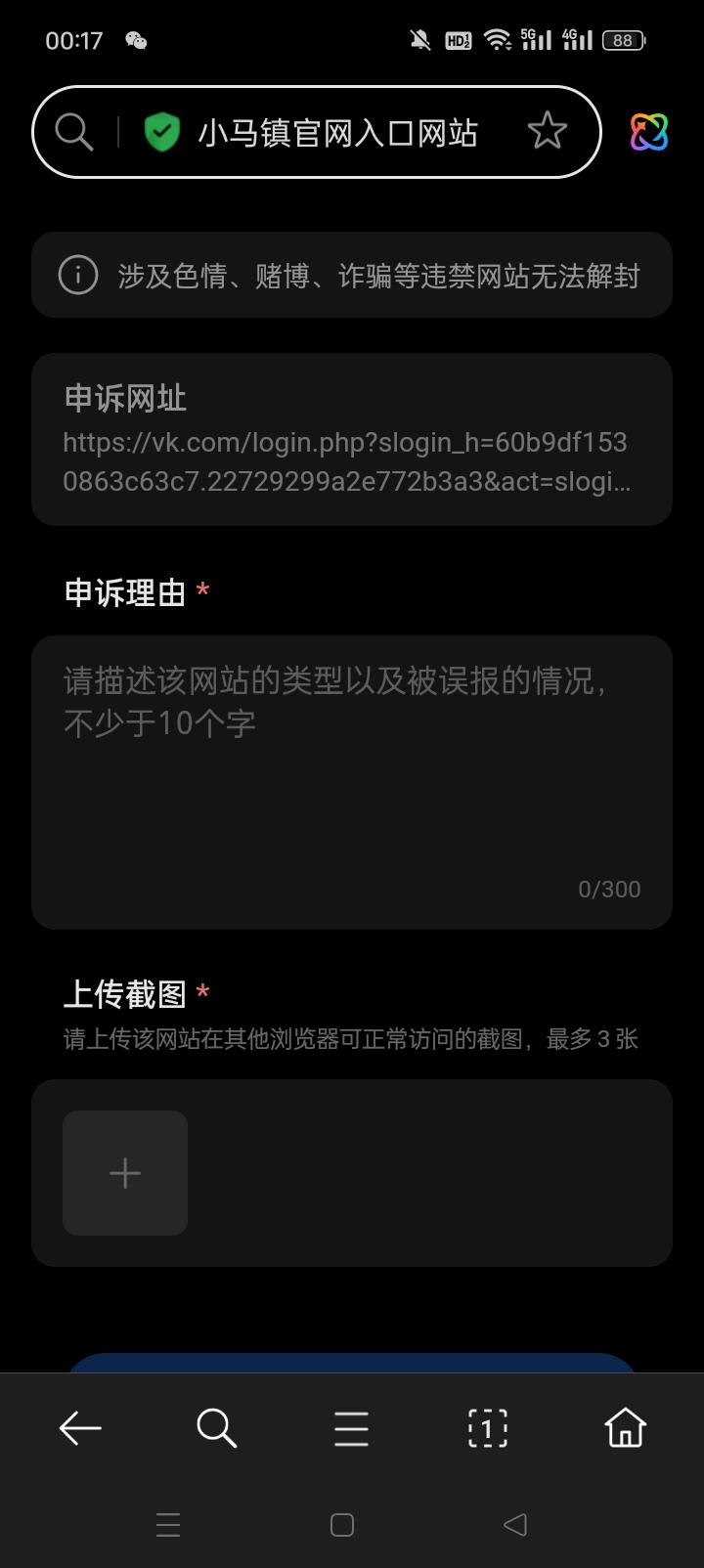This screenshot has height=1568, width=704.
Task: Bookmark this page with the star icon
Action: (547, 131)
